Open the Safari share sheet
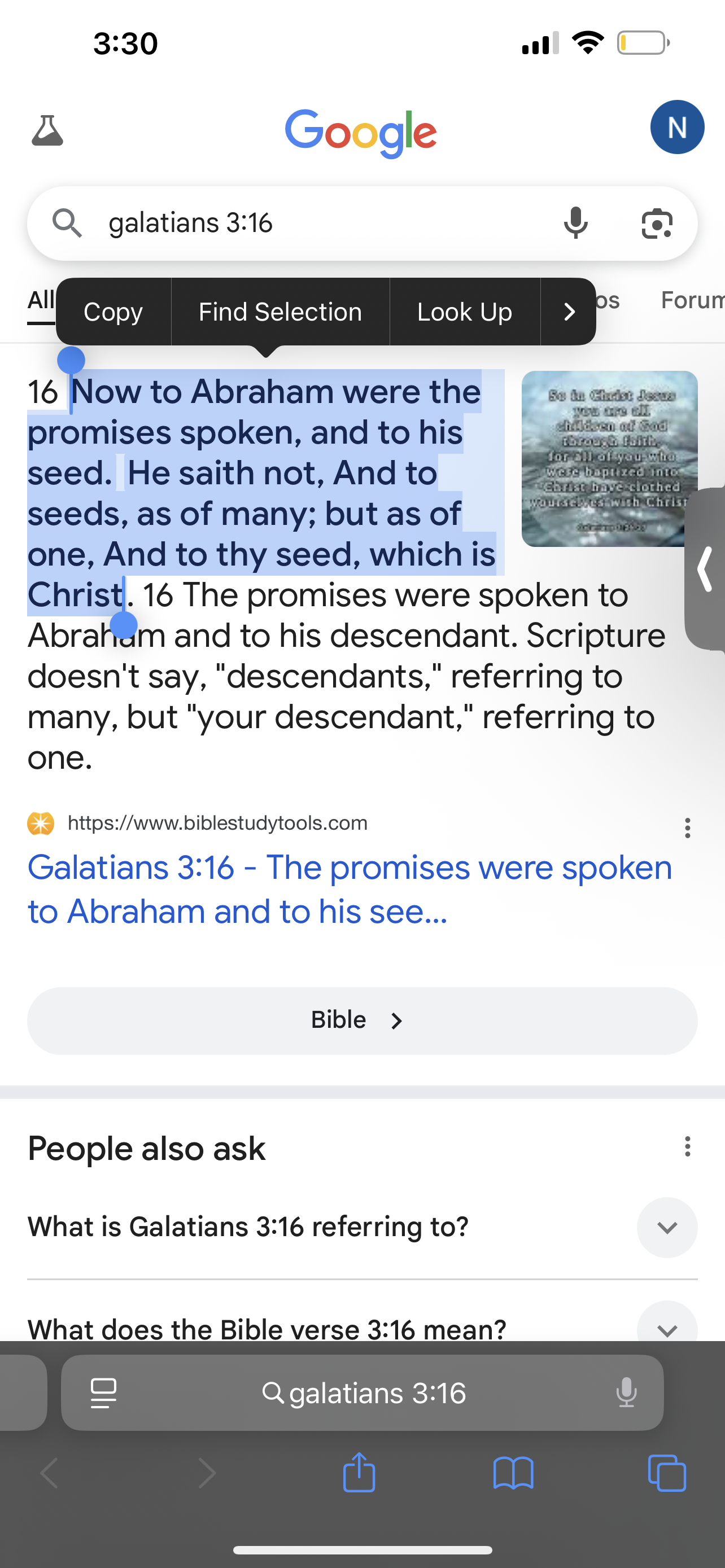 tap(359, 1473)
